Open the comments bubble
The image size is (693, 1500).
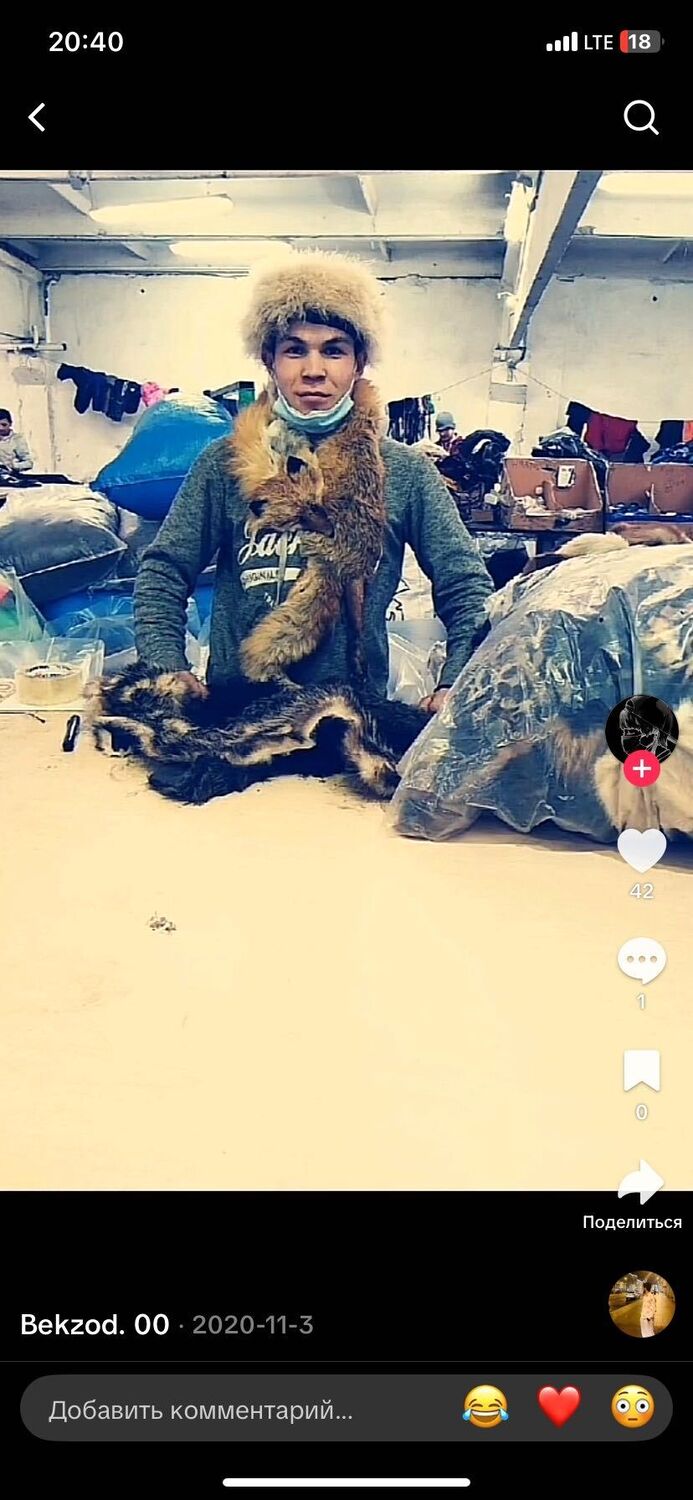coord(641,961)
